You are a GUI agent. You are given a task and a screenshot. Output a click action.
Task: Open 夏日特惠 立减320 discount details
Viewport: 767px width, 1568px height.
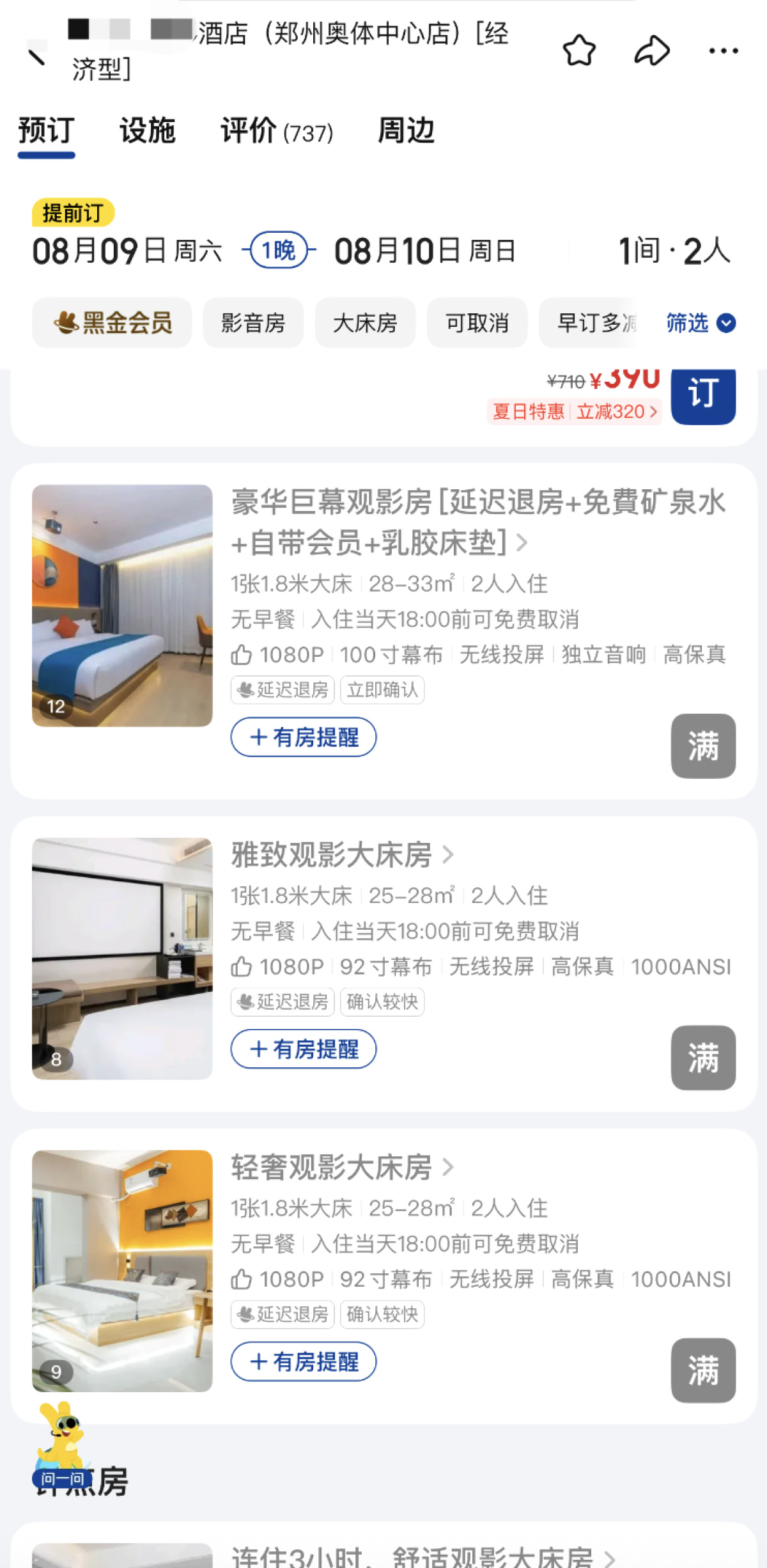tap(574, 411)
